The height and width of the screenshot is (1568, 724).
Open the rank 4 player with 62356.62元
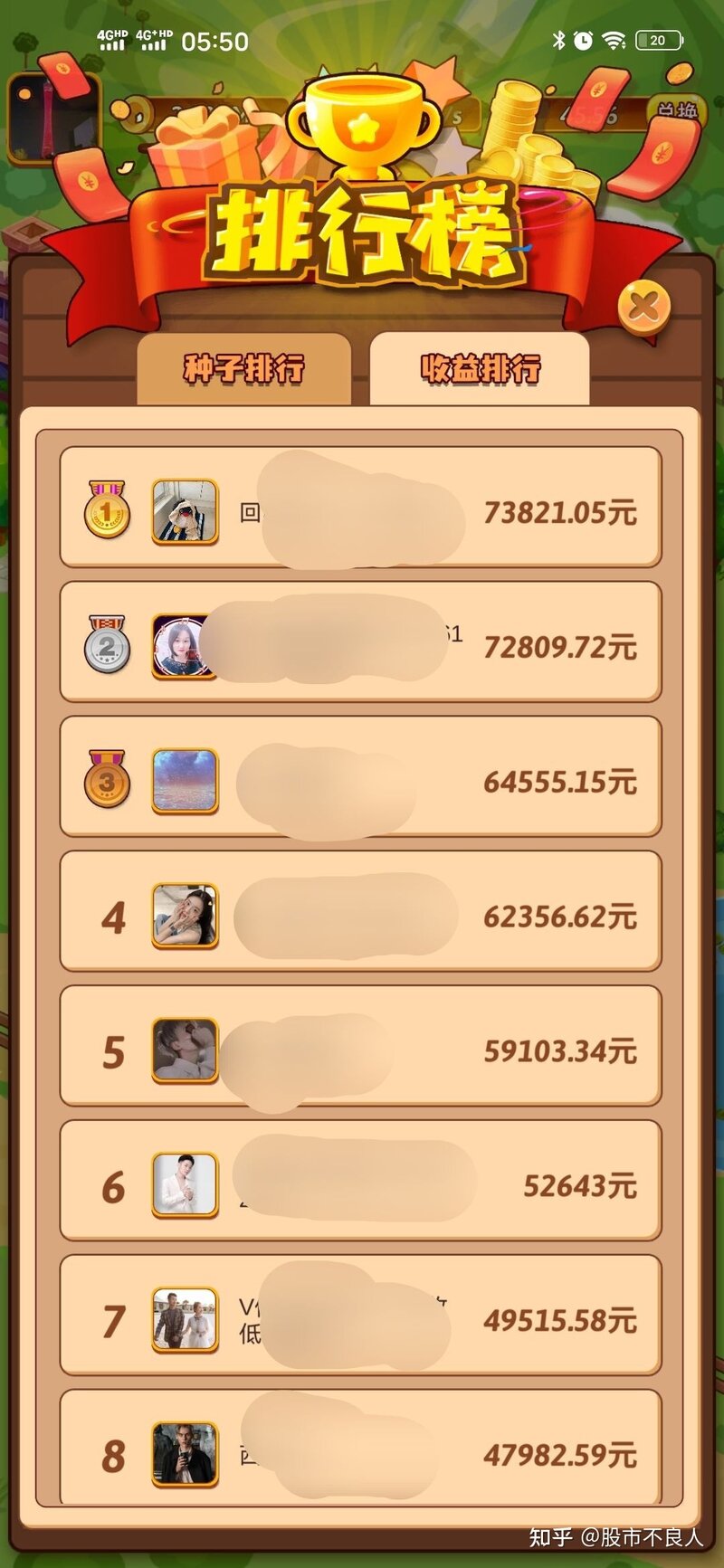coord(360,912)
